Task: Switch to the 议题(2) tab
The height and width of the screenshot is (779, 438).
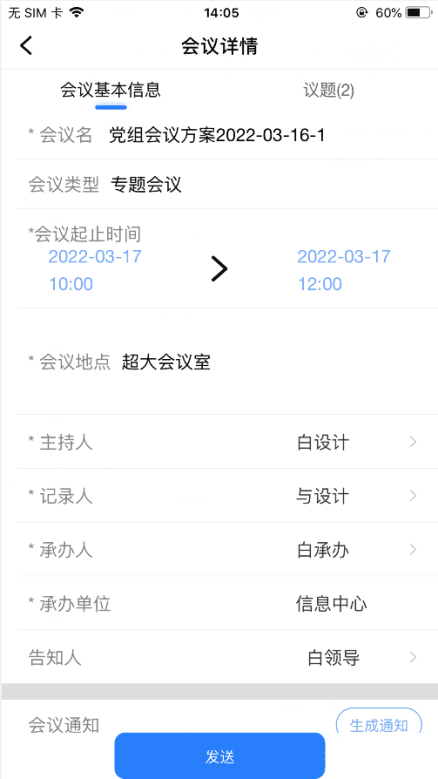Action: pos(329,90)
